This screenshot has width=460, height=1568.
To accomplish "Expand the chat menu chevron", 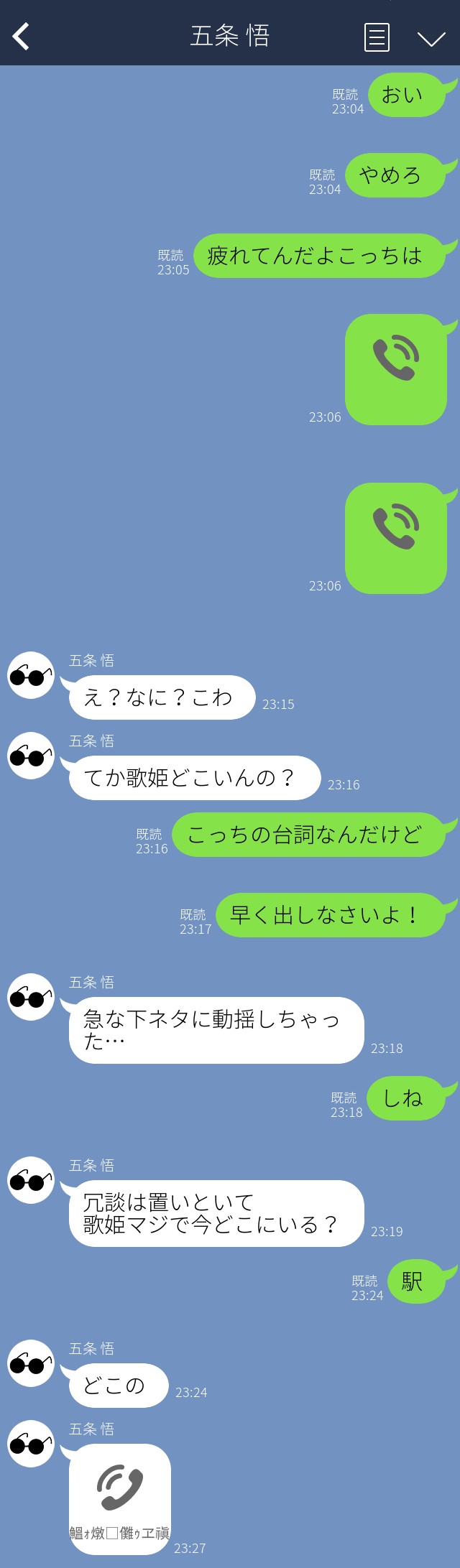I will [431, 38].
